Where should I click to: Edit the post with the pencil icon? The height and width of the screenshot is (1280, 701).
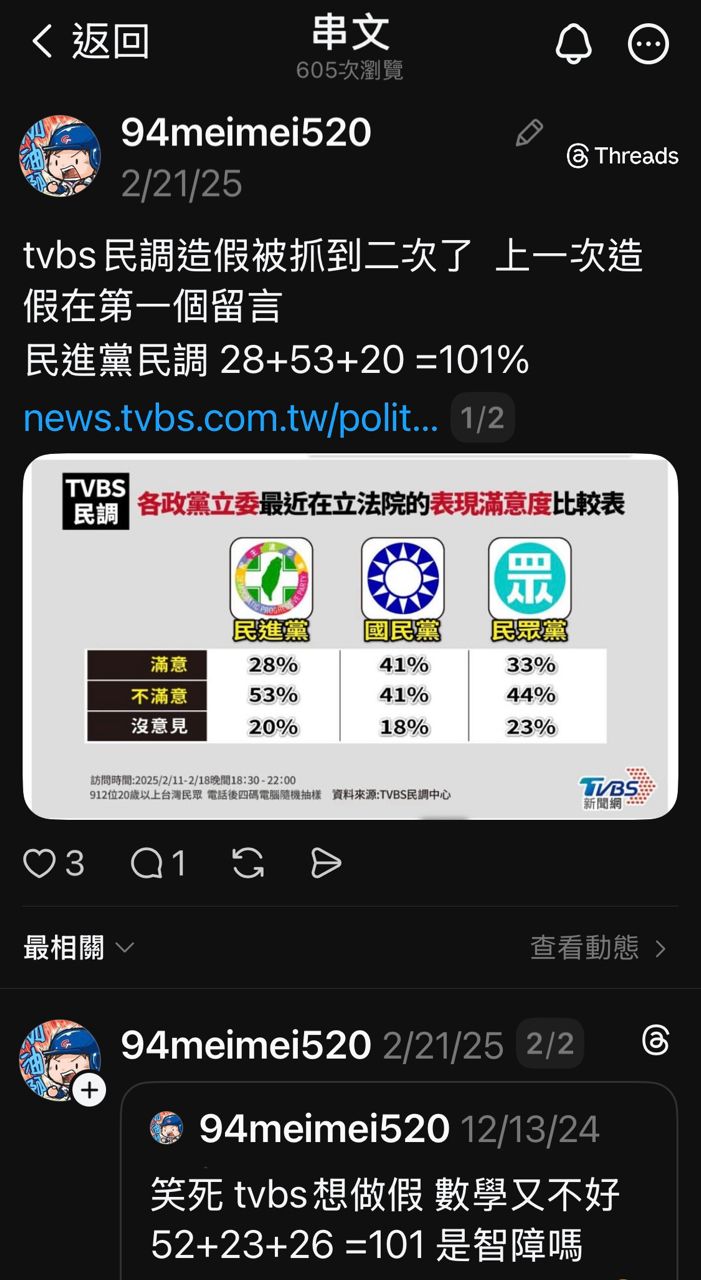pos(529,133)
